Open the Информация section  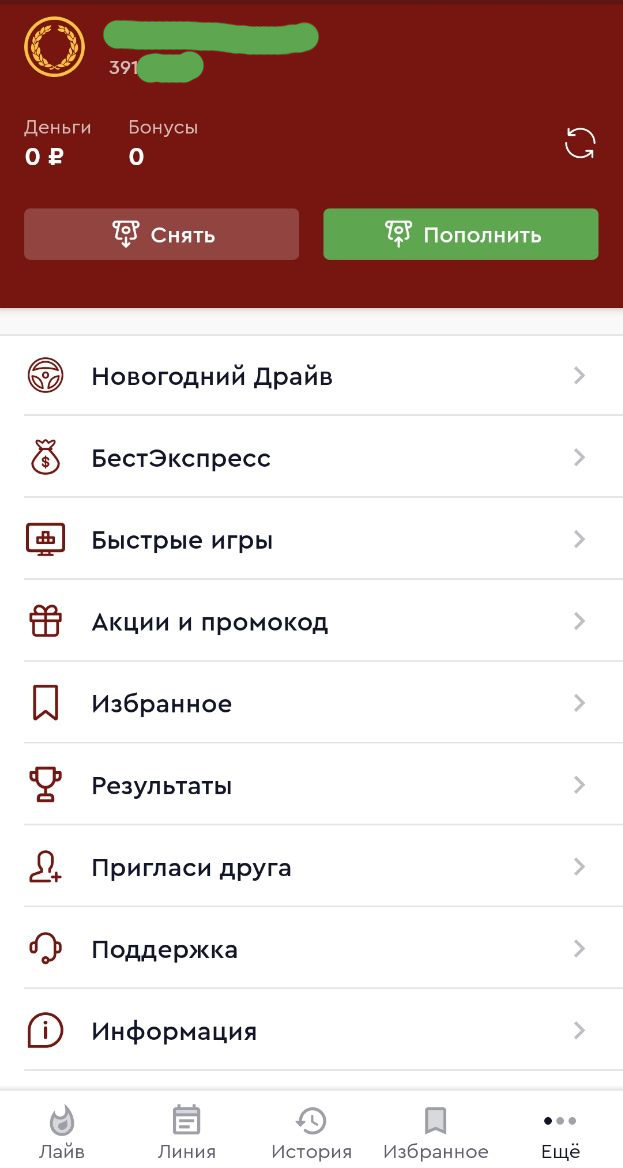310,1031
